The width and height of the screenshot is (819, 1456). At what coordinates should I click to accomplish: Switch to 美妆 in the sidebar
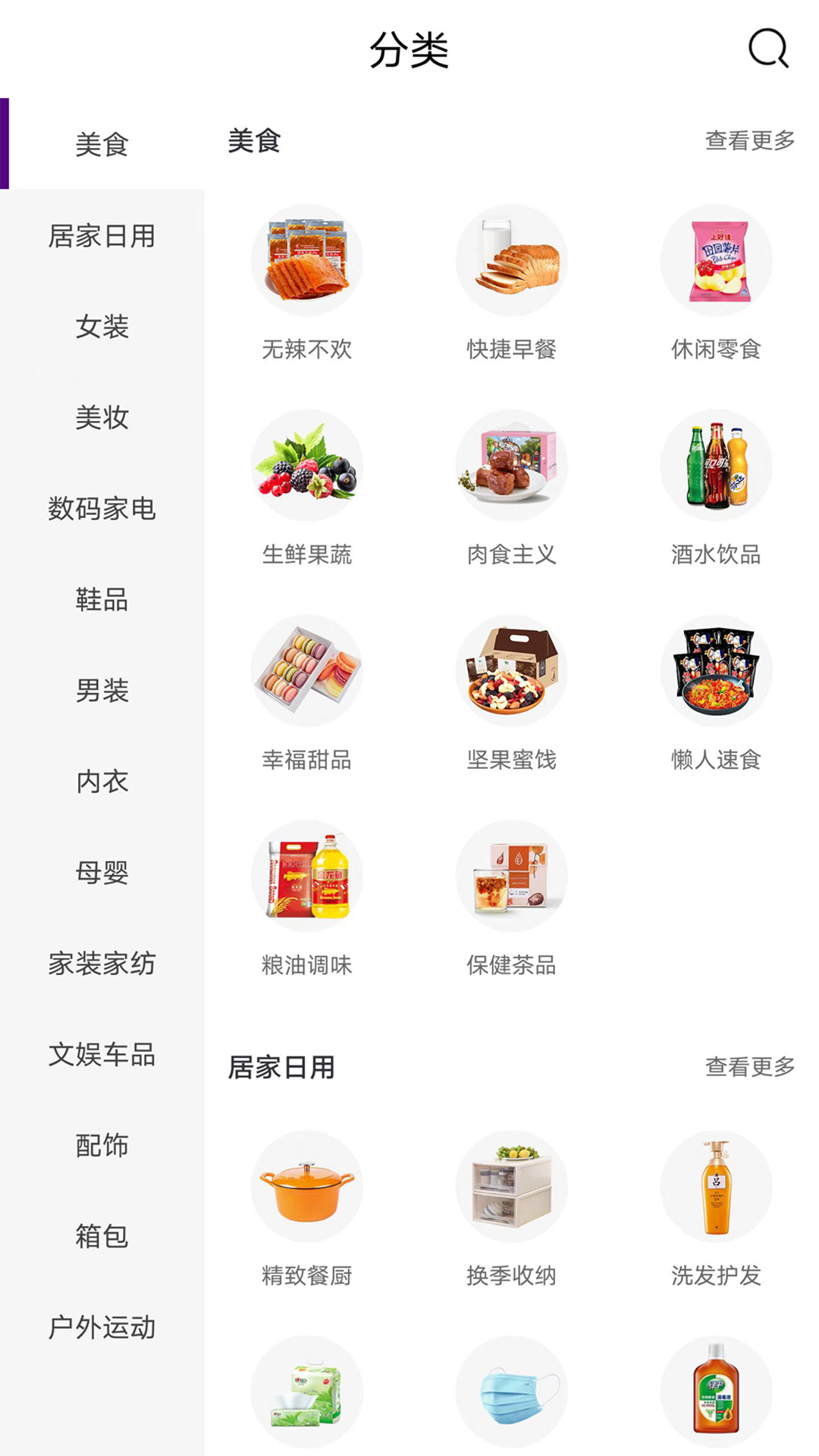(x=102, y=418)
